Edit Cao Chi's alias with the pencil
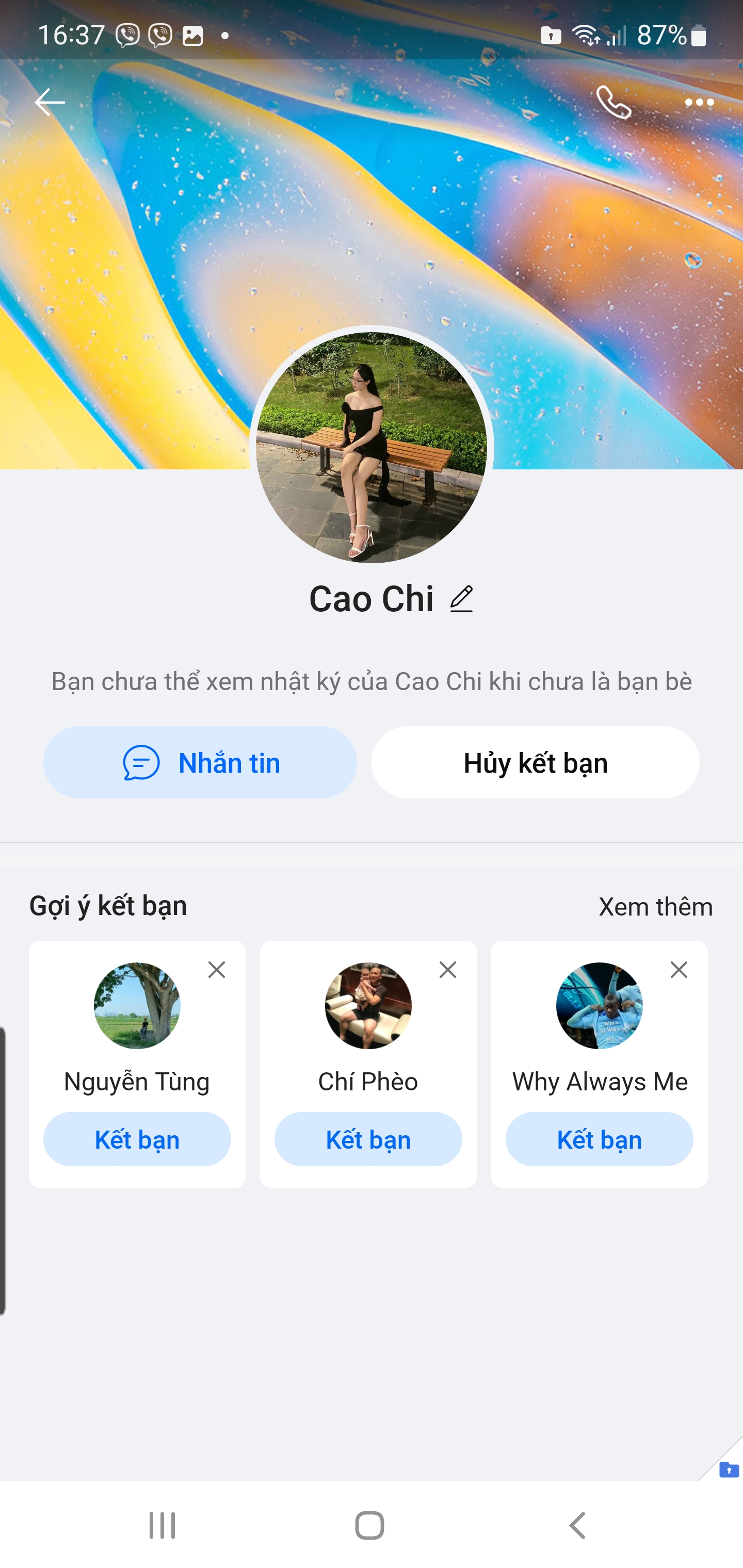The width and height of the screenshot is (743, 1568). pos(462,599)
